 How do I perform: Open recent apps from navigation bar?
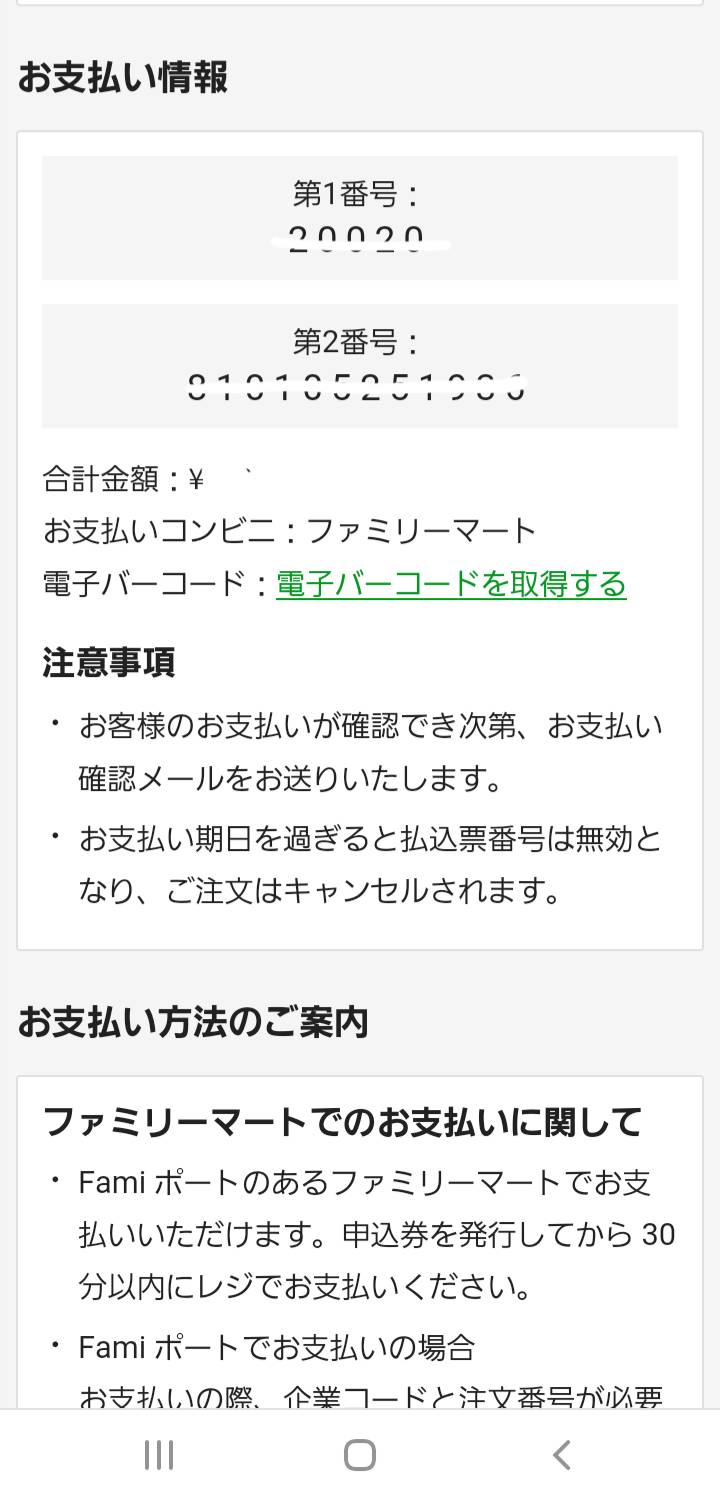pyautogui.click(x=159, y=1455)
